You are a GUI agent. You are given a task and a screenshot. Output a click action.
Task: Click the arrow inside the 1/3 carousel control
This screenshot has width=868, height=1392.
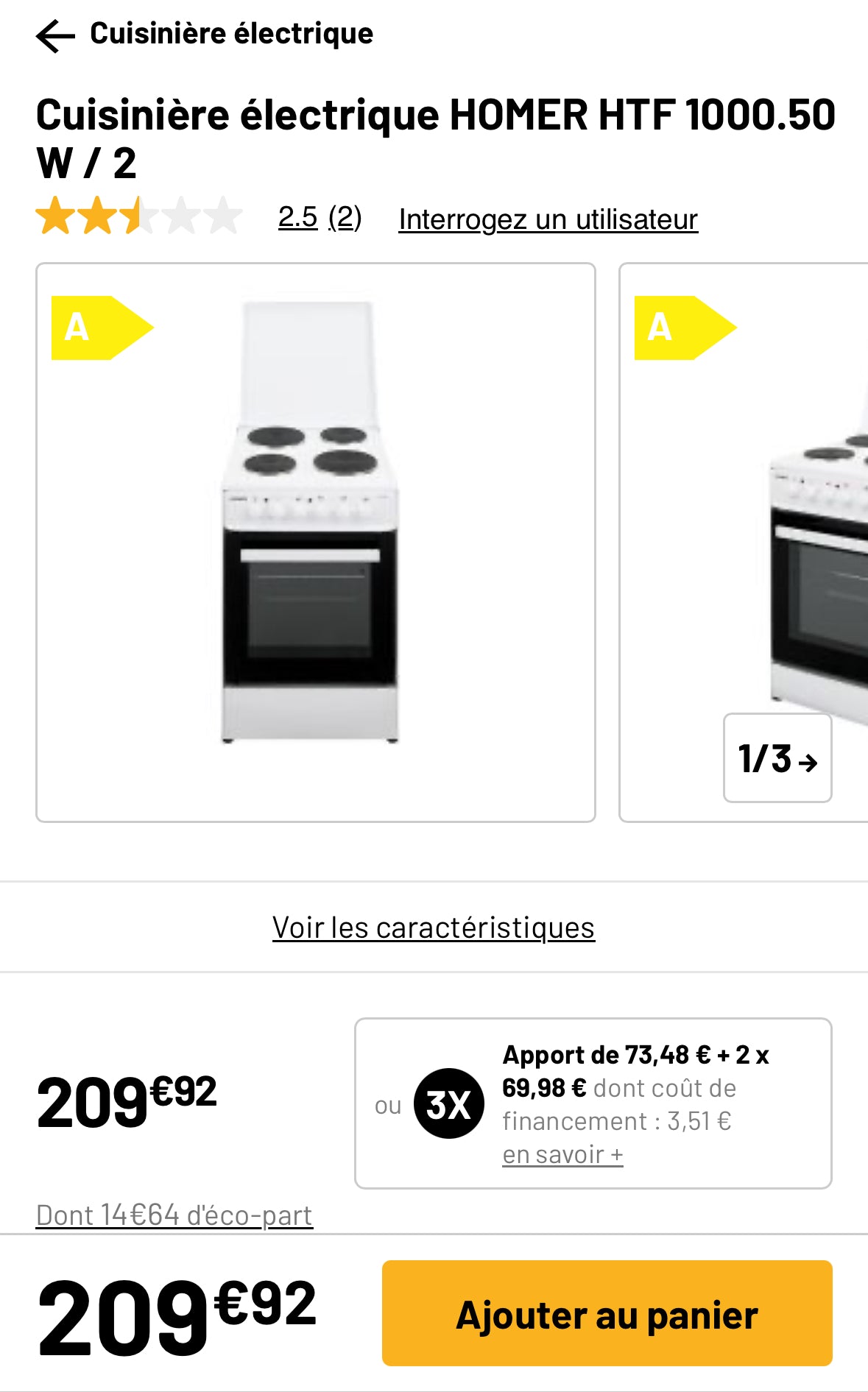(808, 764)
